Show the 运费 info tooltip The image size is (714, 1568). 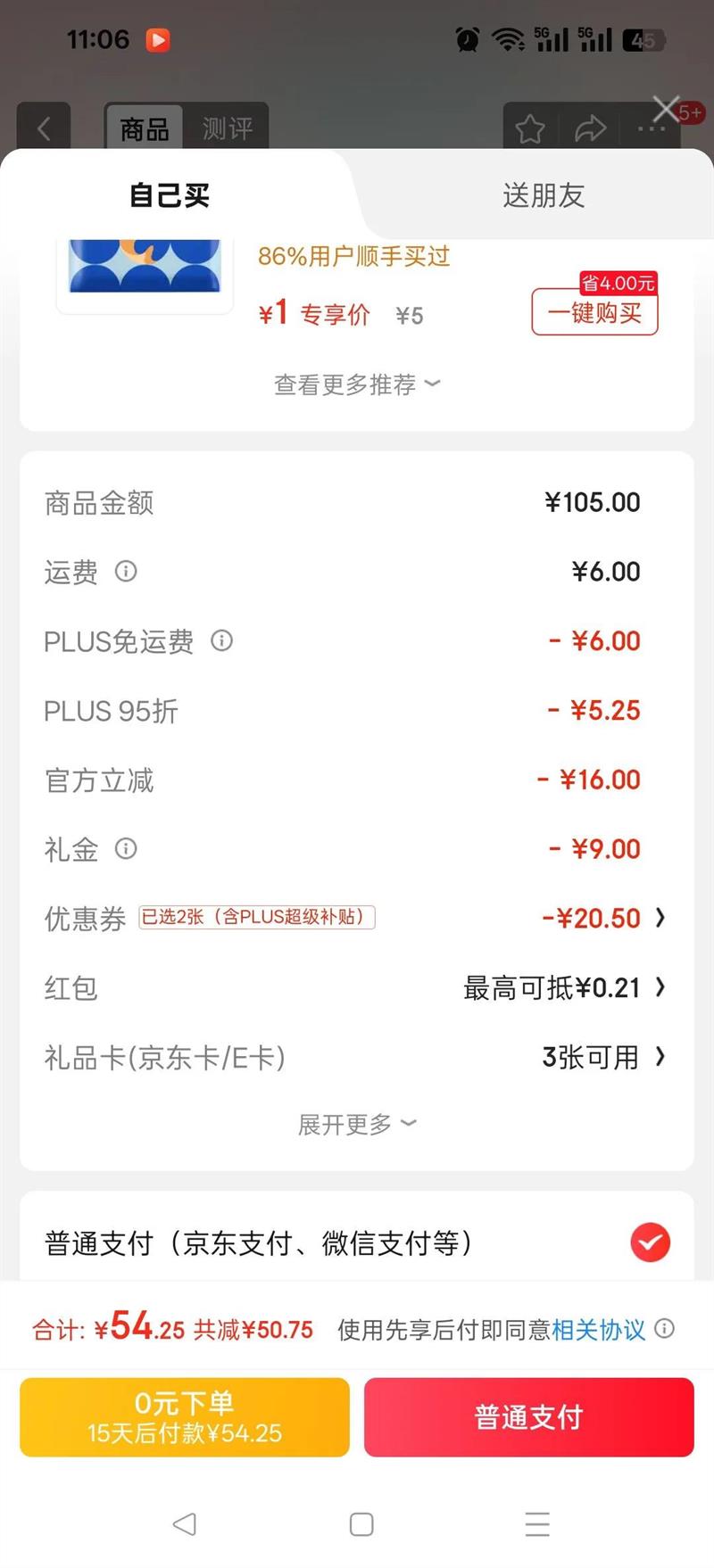(x=126, y=571)
